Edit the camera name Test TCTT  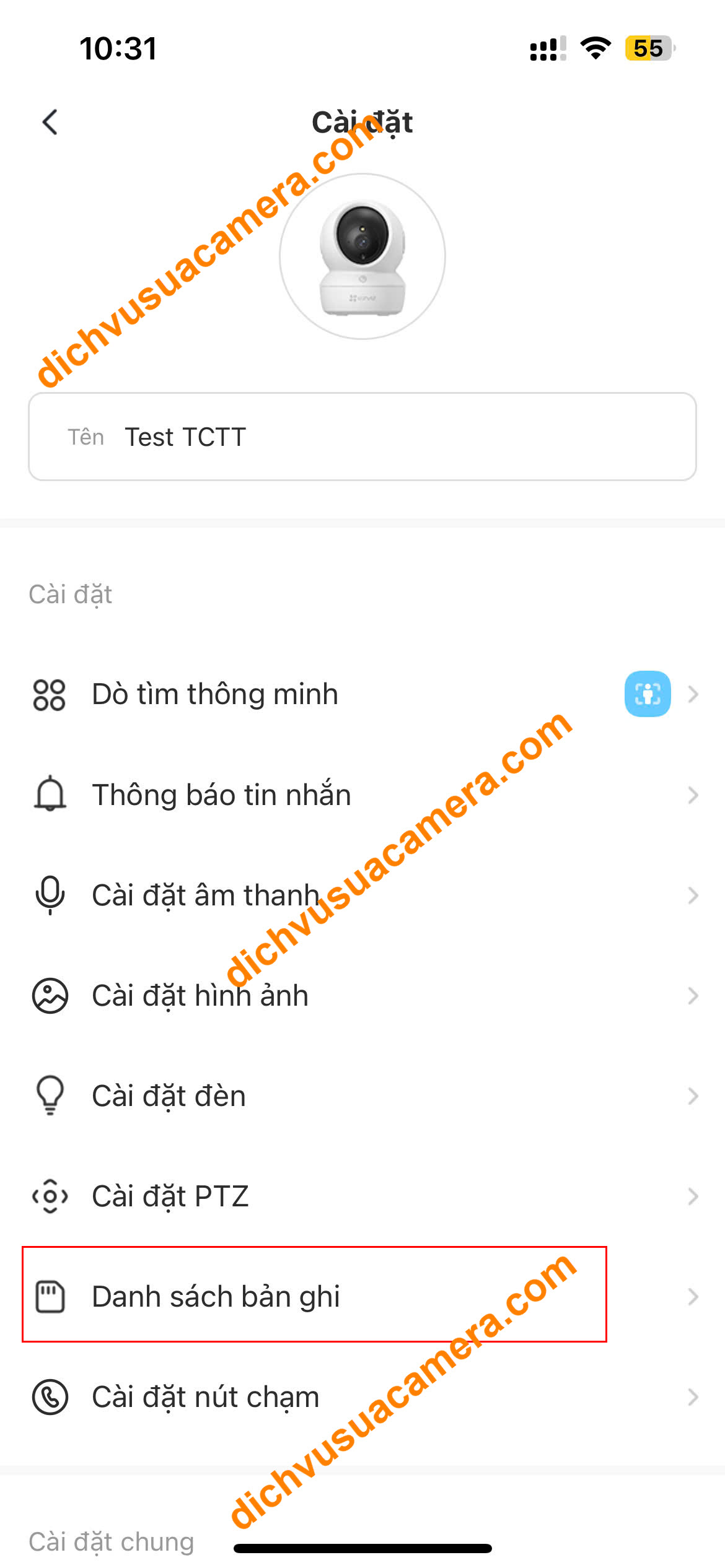tap(362, 437)
